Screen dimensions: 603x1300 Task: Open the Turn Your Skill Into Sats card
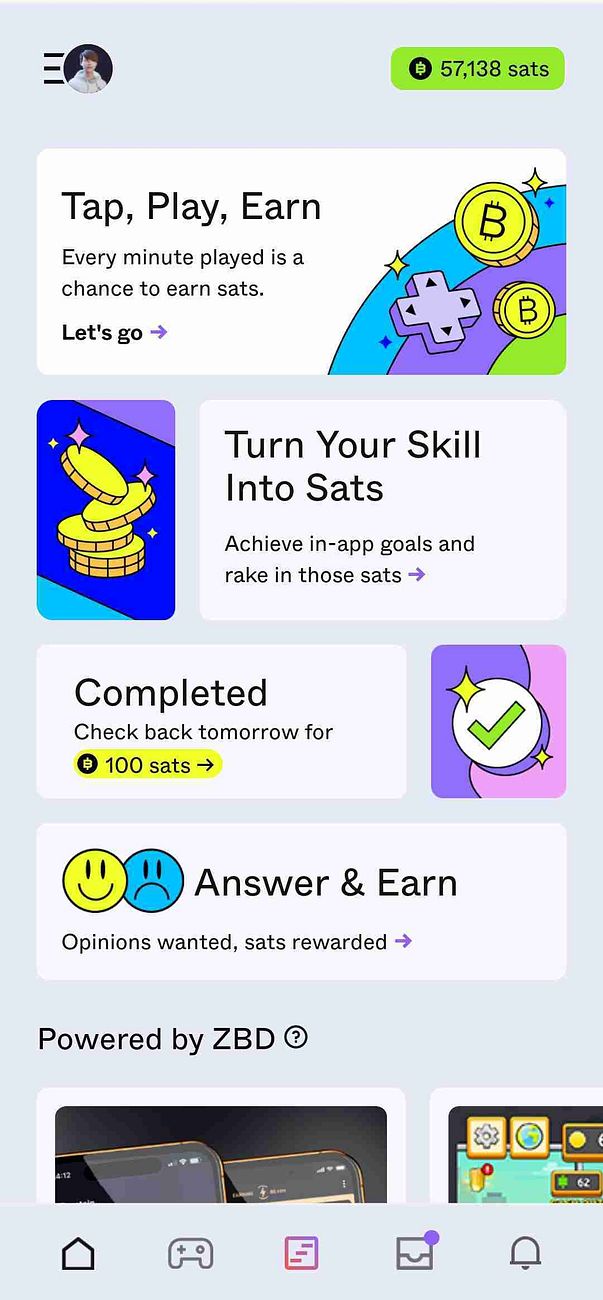click(x=382, y=510)
